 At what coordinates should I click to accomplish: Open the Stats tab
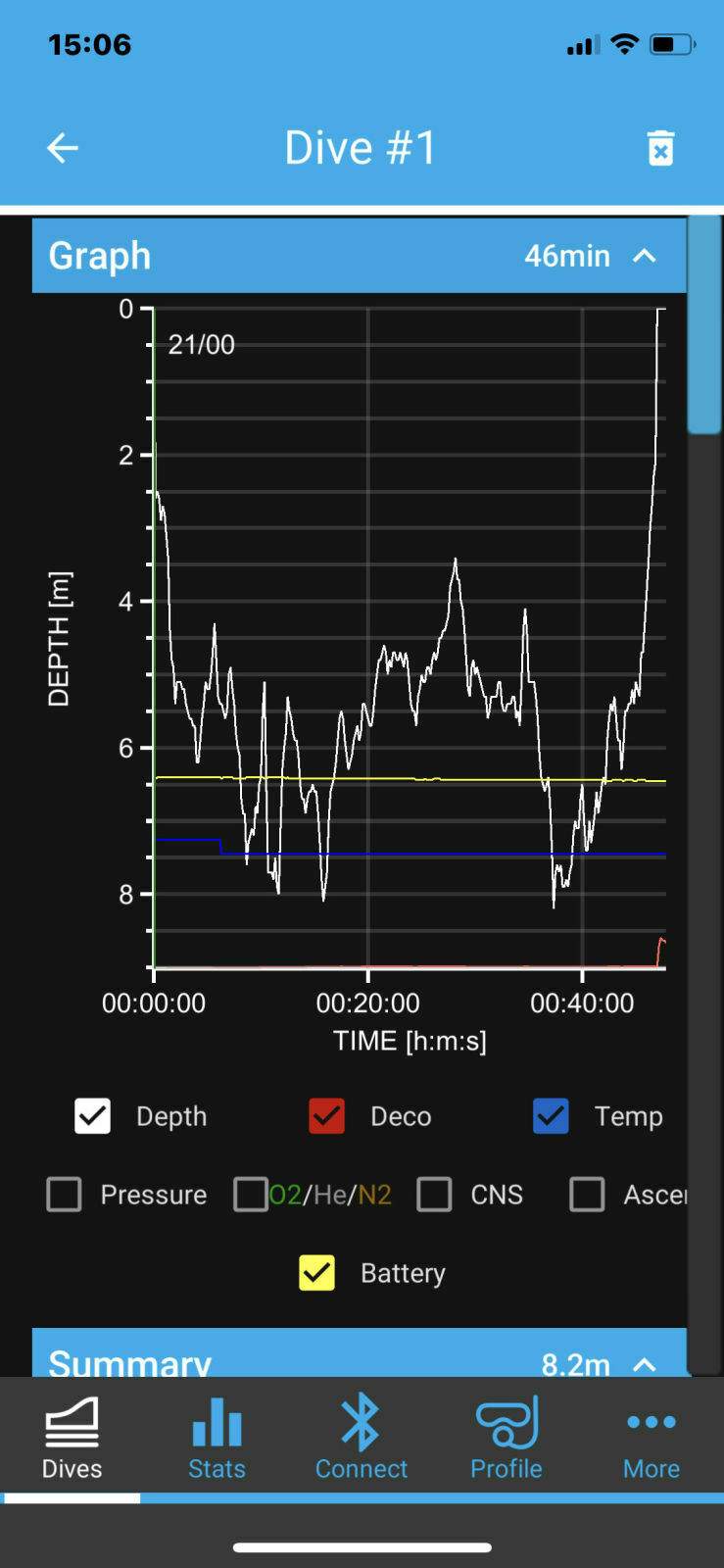point(217,1438)
